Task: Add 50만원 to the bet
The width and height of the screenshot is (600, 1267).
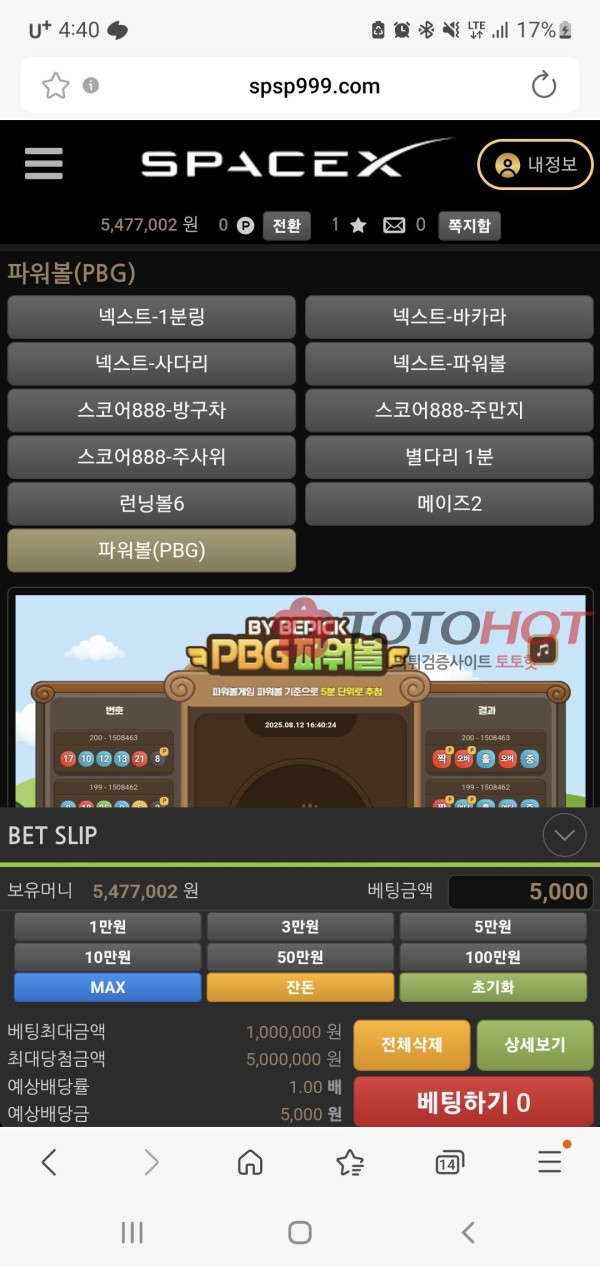Action: (x=300, y=957)
